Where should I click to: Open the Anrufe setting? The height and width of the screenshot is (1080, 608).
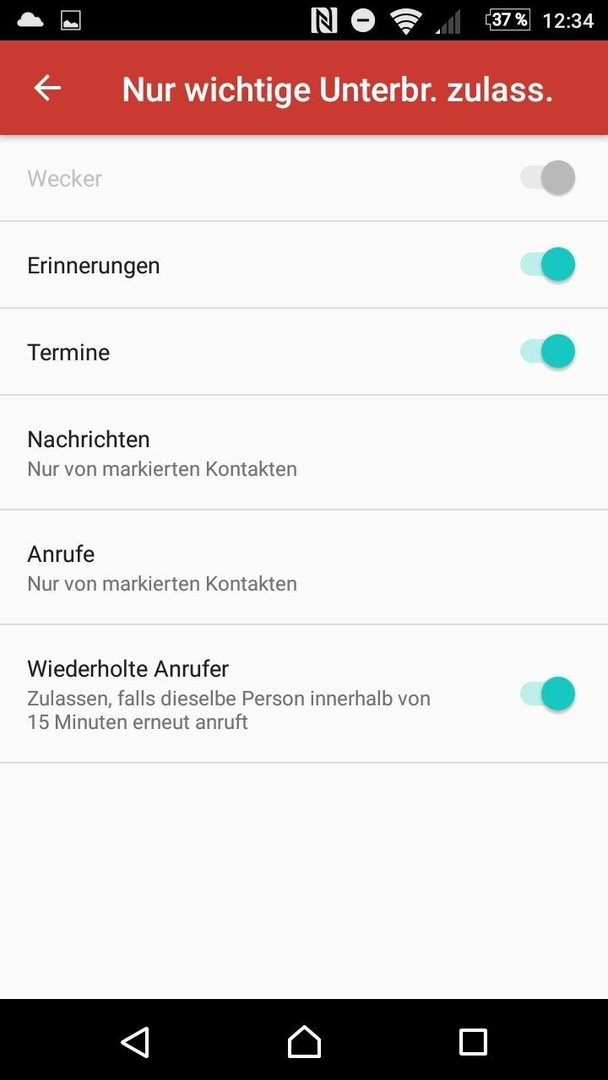click(x=304, y=568)
